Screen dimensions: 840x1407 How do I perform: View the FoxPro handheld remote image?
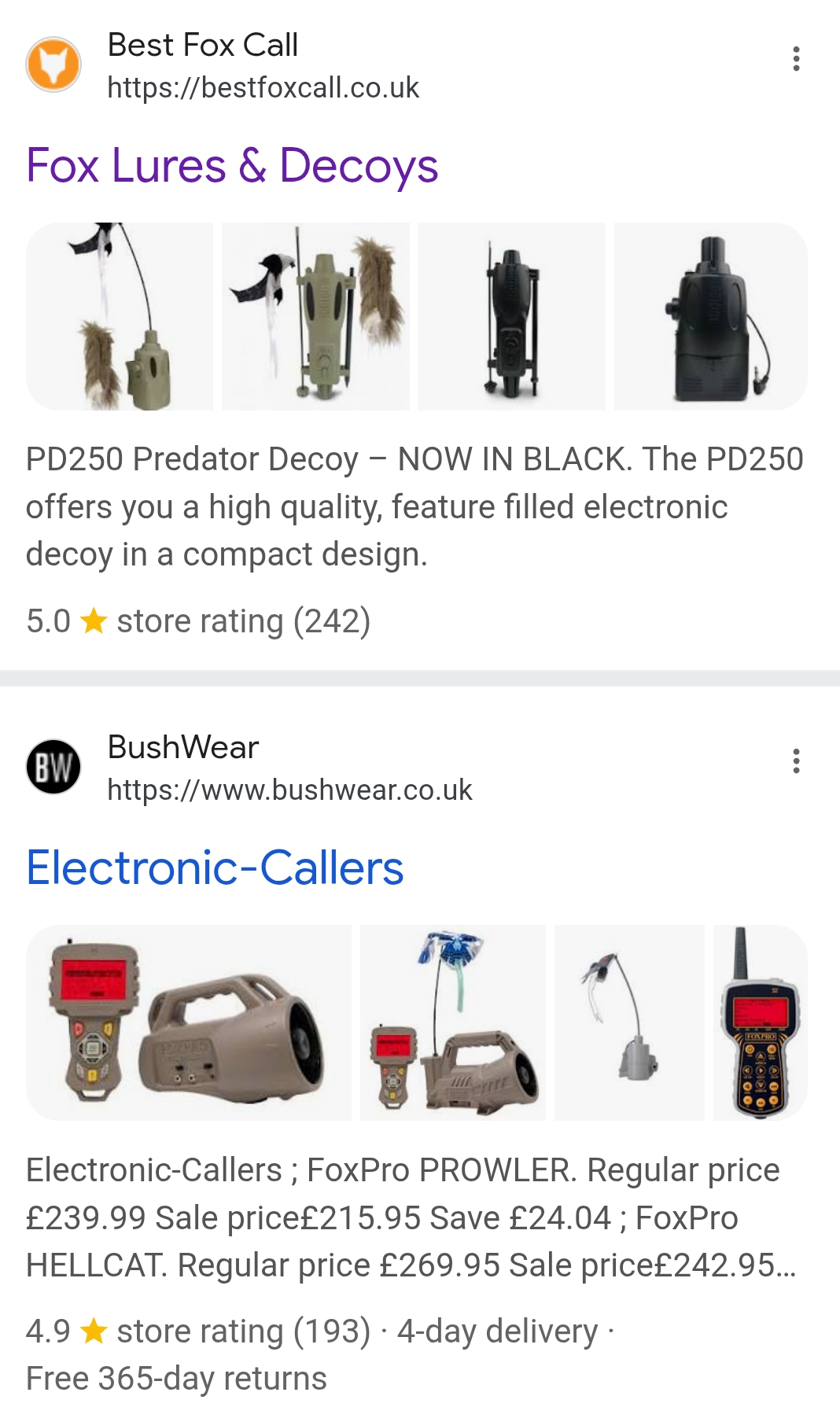(x=760, y=1022)
